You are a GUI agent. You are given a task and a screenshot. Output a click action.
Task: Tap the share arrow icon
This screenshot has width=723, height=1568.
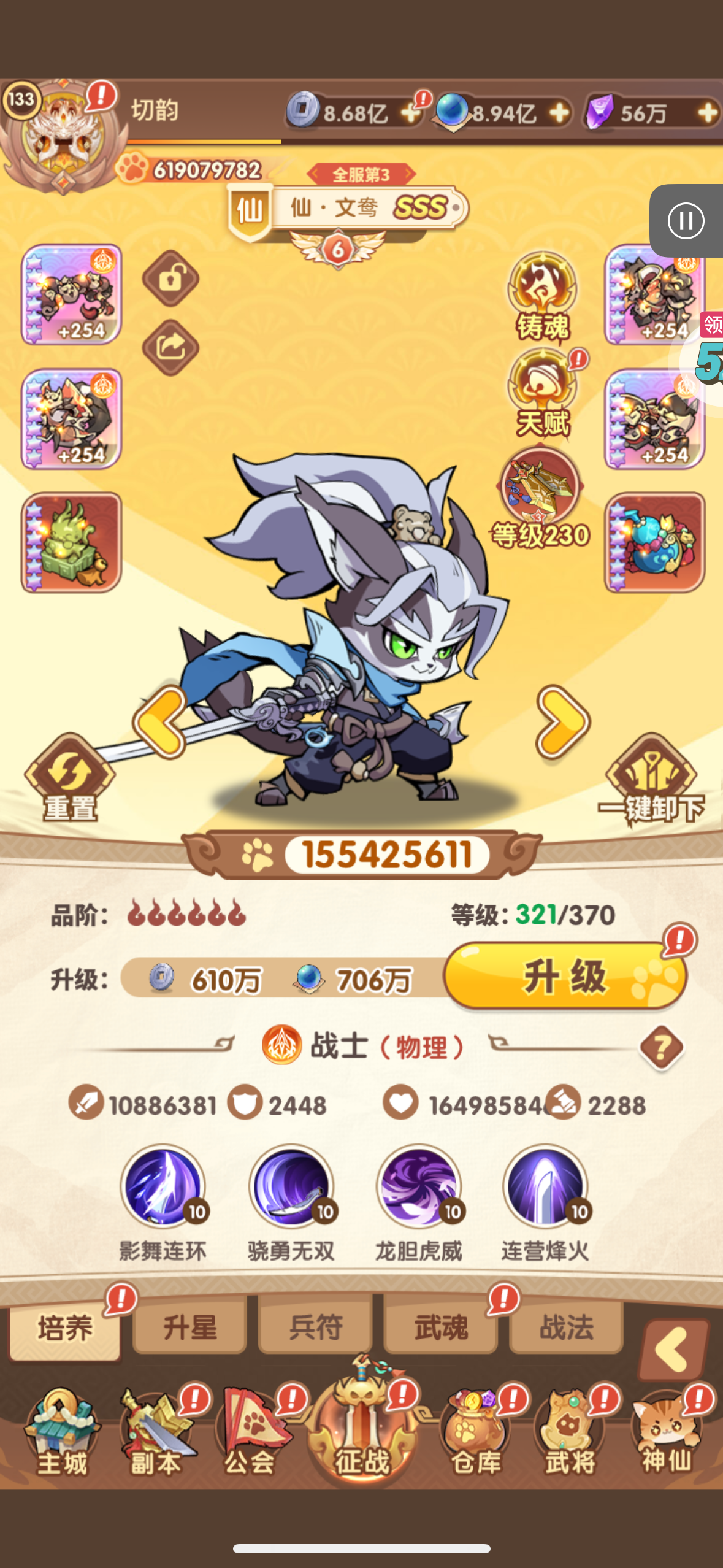(170, 348)
